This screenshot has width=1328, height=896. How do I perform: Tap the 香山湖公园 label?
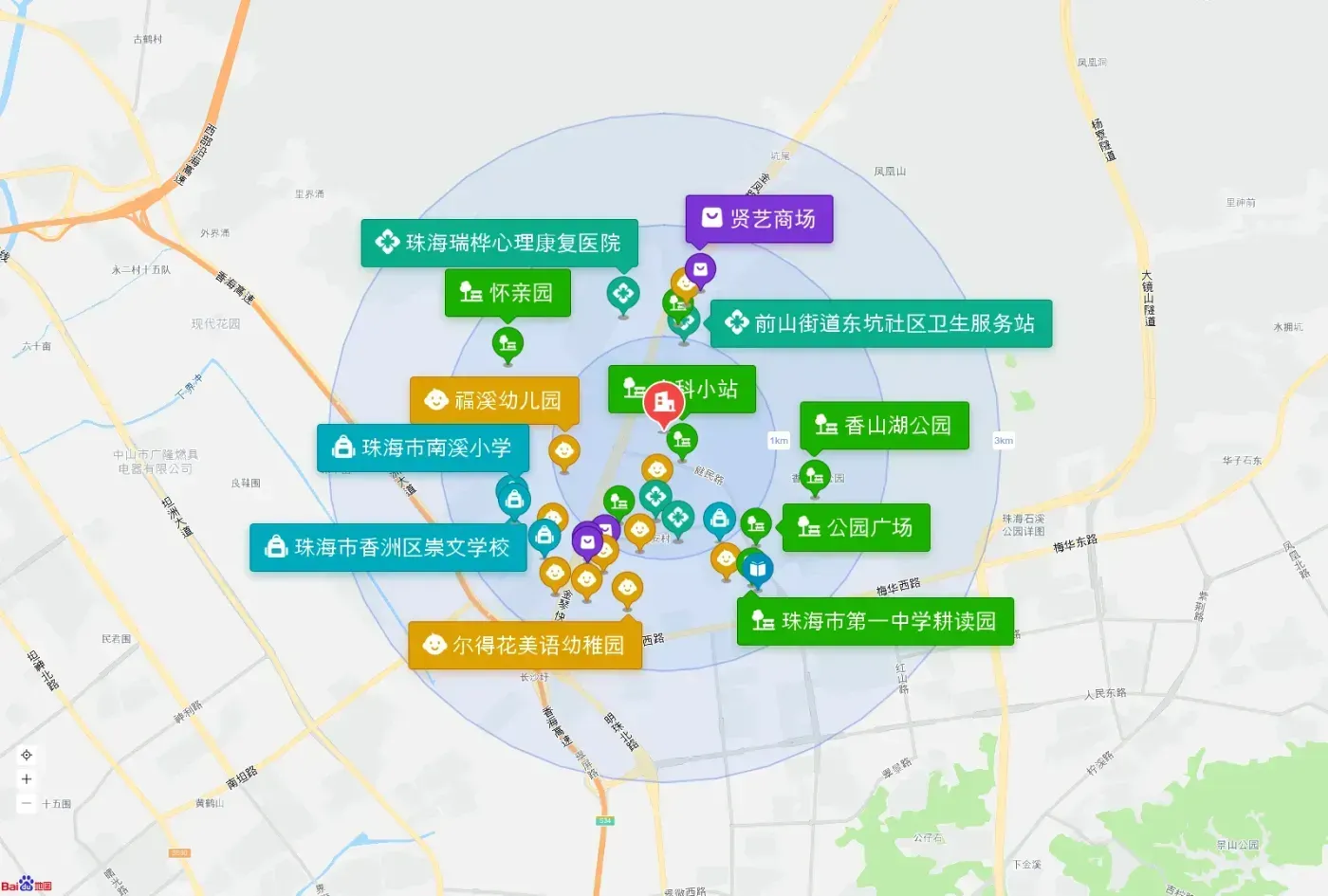885,426
